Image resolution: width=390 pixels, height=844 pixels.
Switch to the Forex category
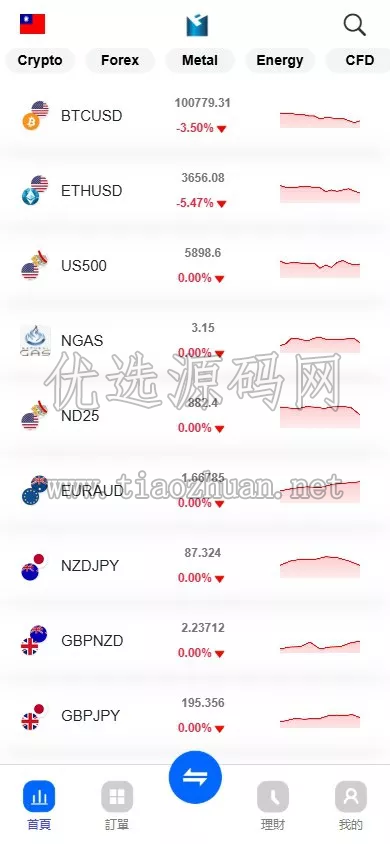[120, 60]
